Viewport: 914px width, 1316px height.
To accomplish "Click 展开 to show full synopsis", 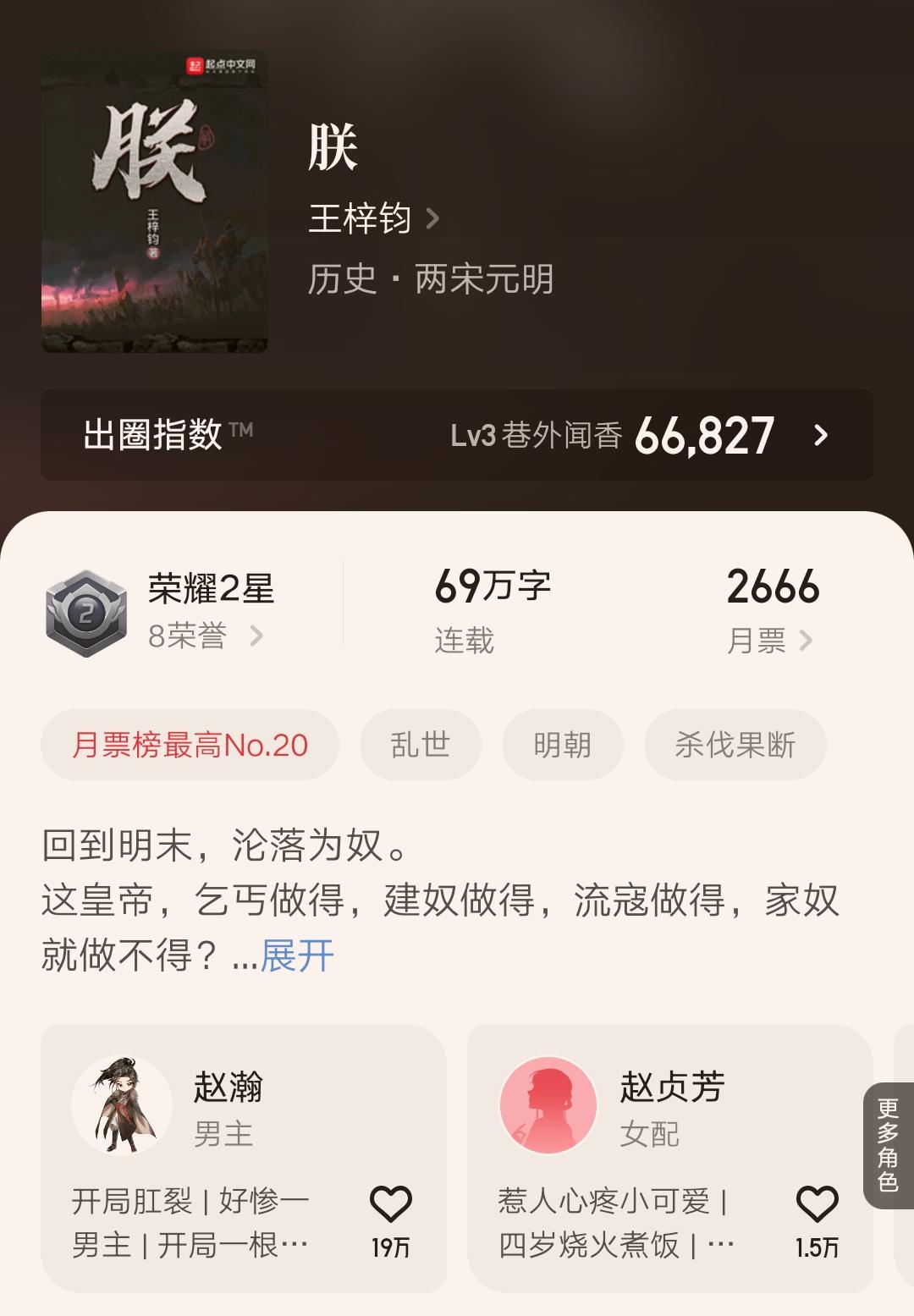I will (298, 955).
